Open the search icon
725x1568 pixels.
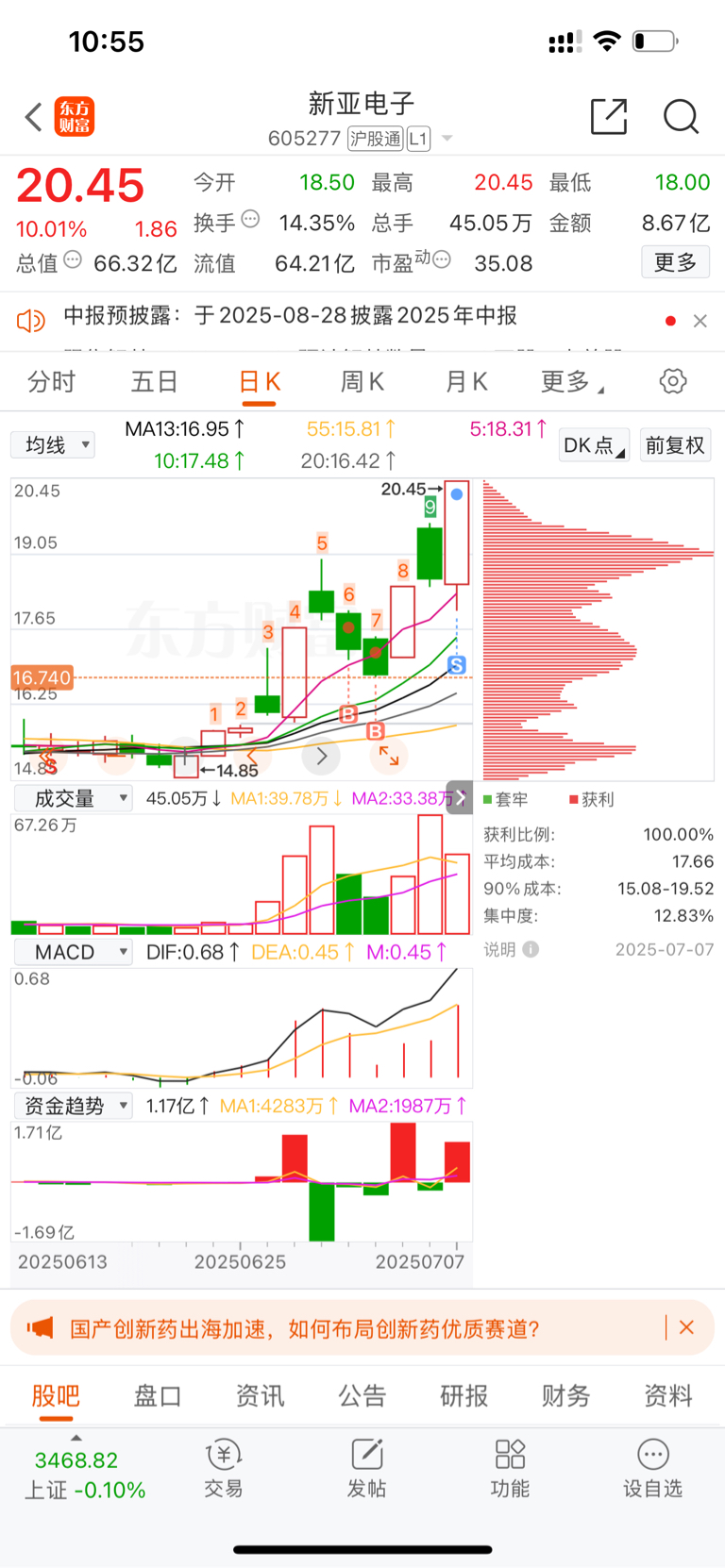pos(681,116)
